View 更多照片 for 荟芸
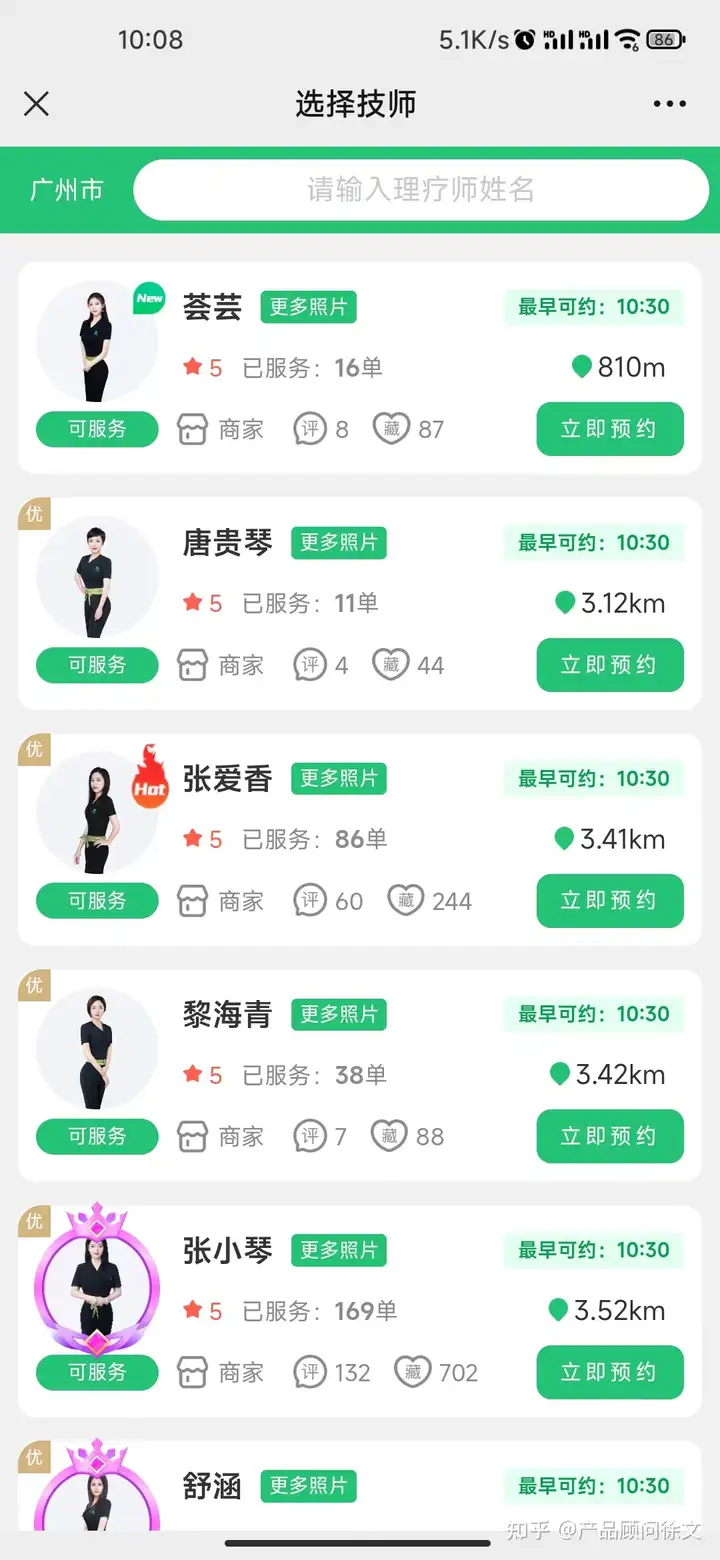The width and height of the screenshot is (720, 1560). [308, 307]
